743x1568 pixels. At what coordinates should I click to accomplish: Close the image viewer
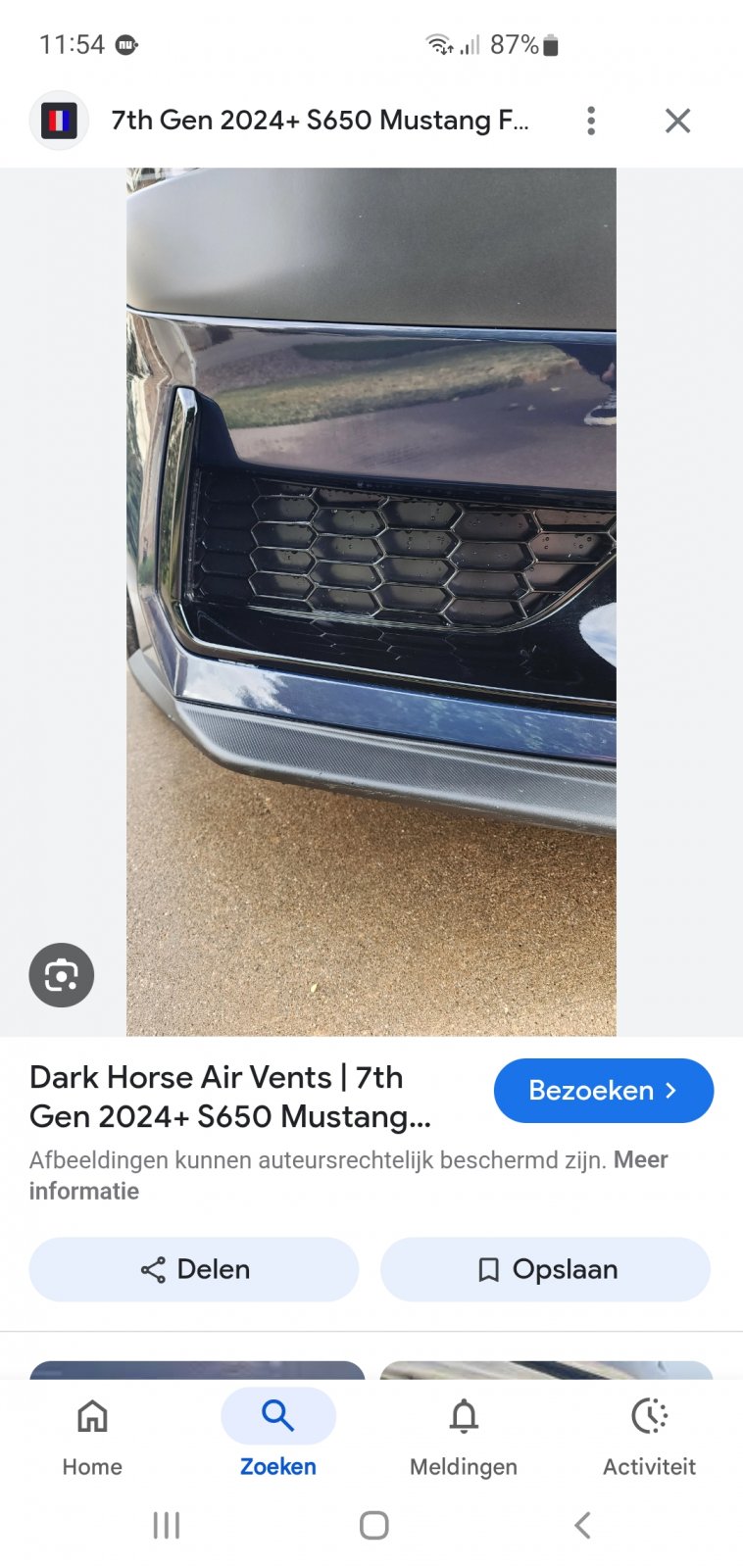coord(677,121)
